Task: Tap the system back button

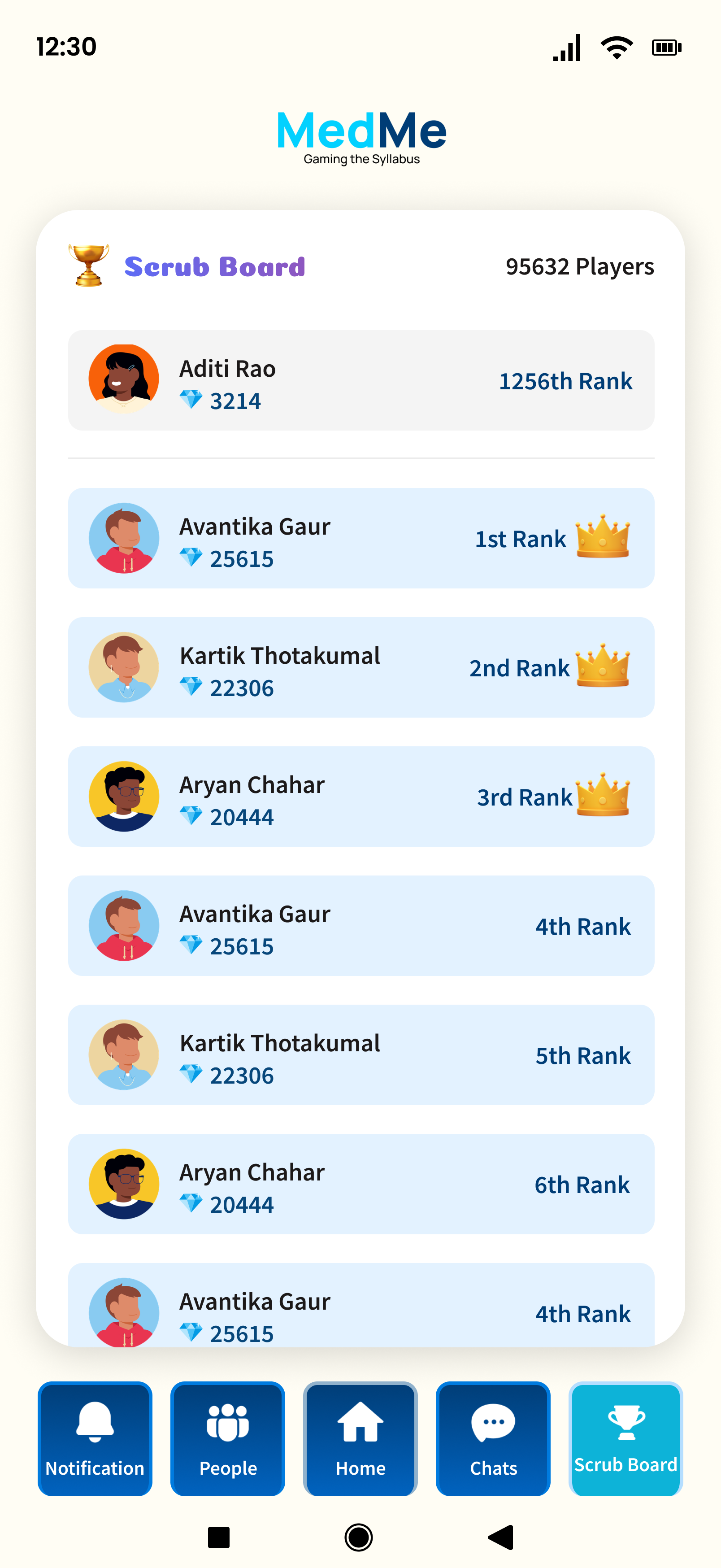Action: pos(501,1537)
